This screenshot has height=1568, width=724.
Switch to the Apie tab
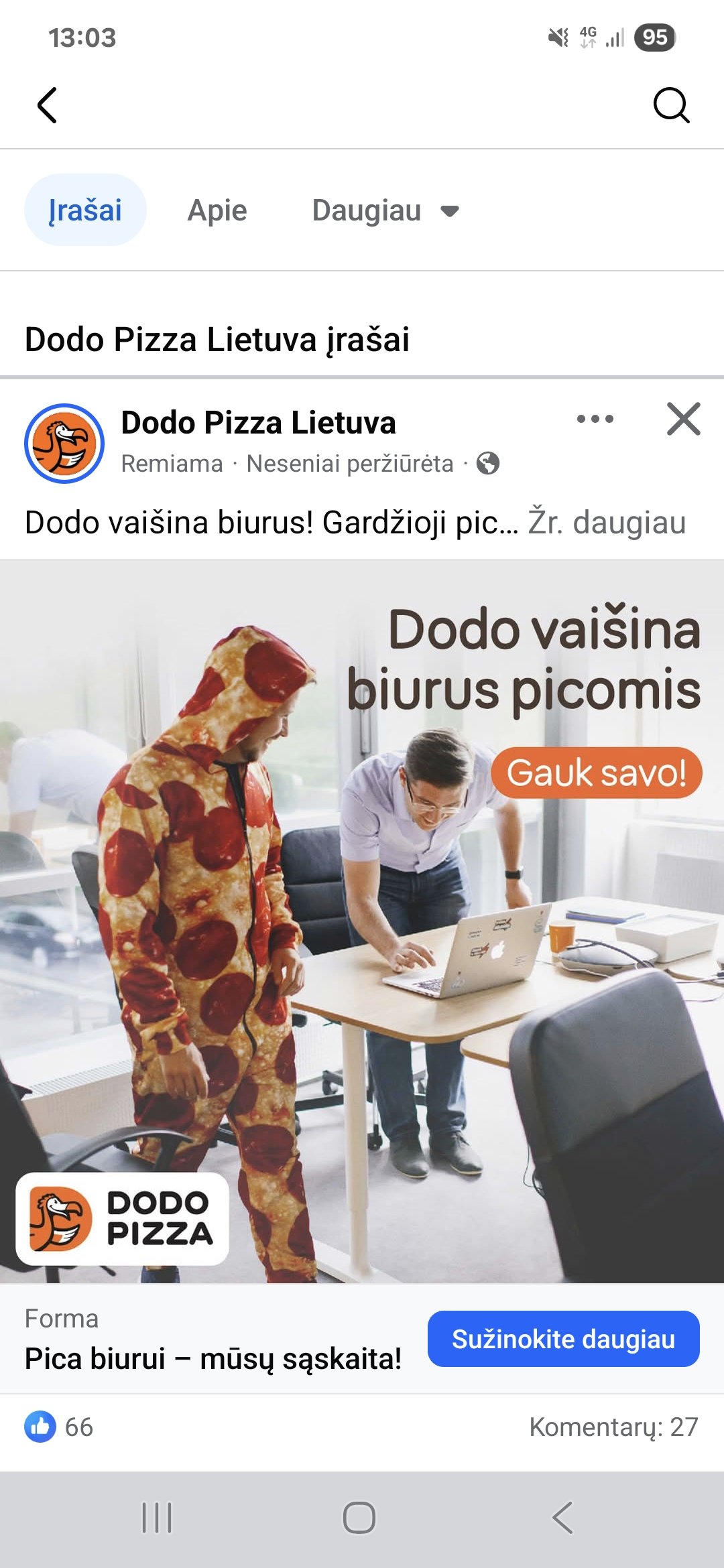tap(217, 210)
